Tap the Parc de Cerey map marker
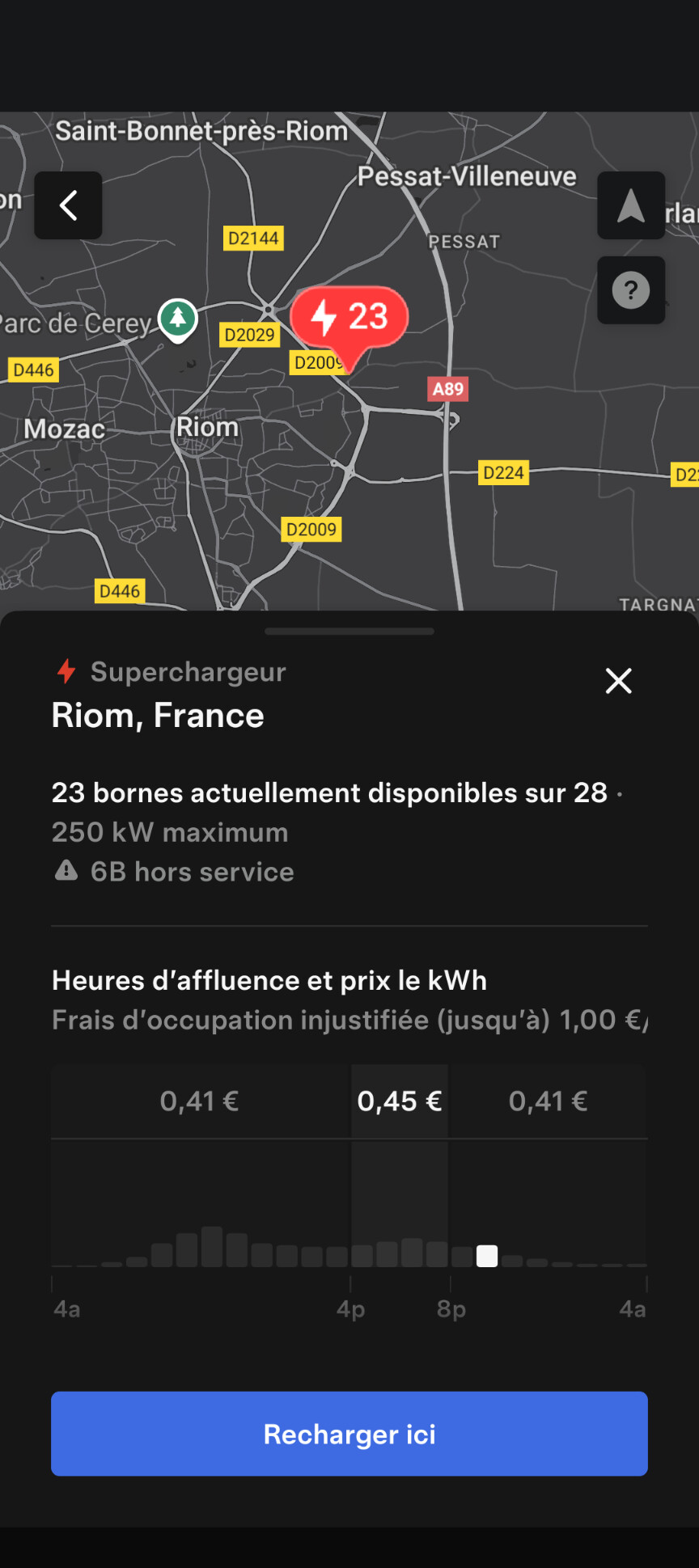Screen dimensions: 699x1568 [178, 320]
